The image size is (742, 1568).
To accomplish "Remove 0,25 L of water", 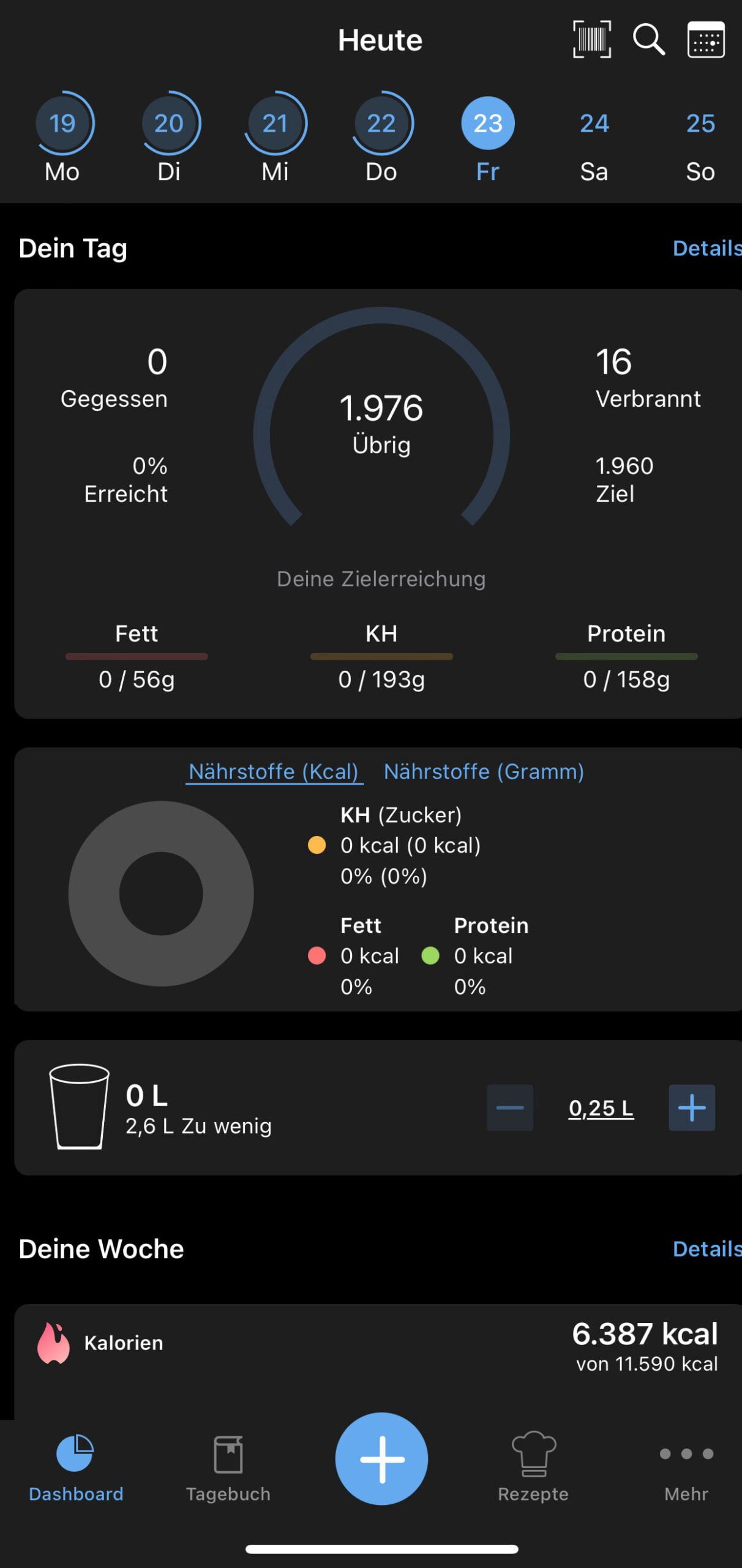I will coord(509,1107).
